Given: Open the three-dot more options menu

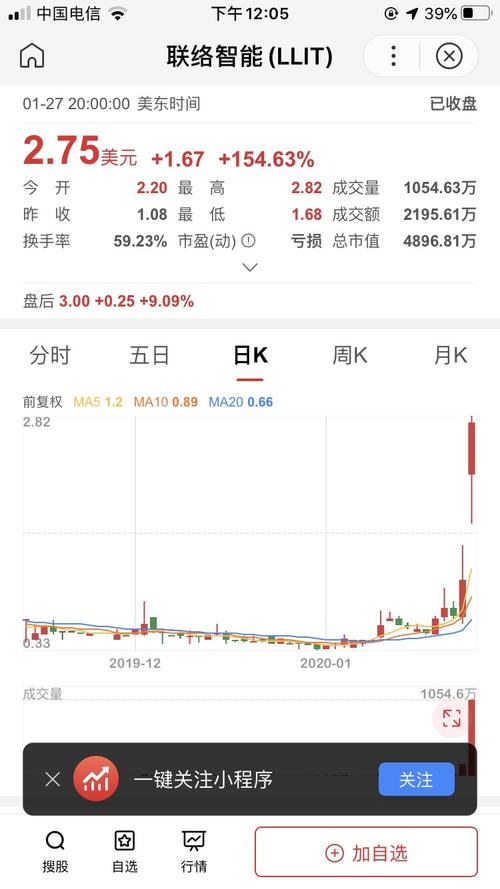Looking at the screenshot, I should (393, 56).
